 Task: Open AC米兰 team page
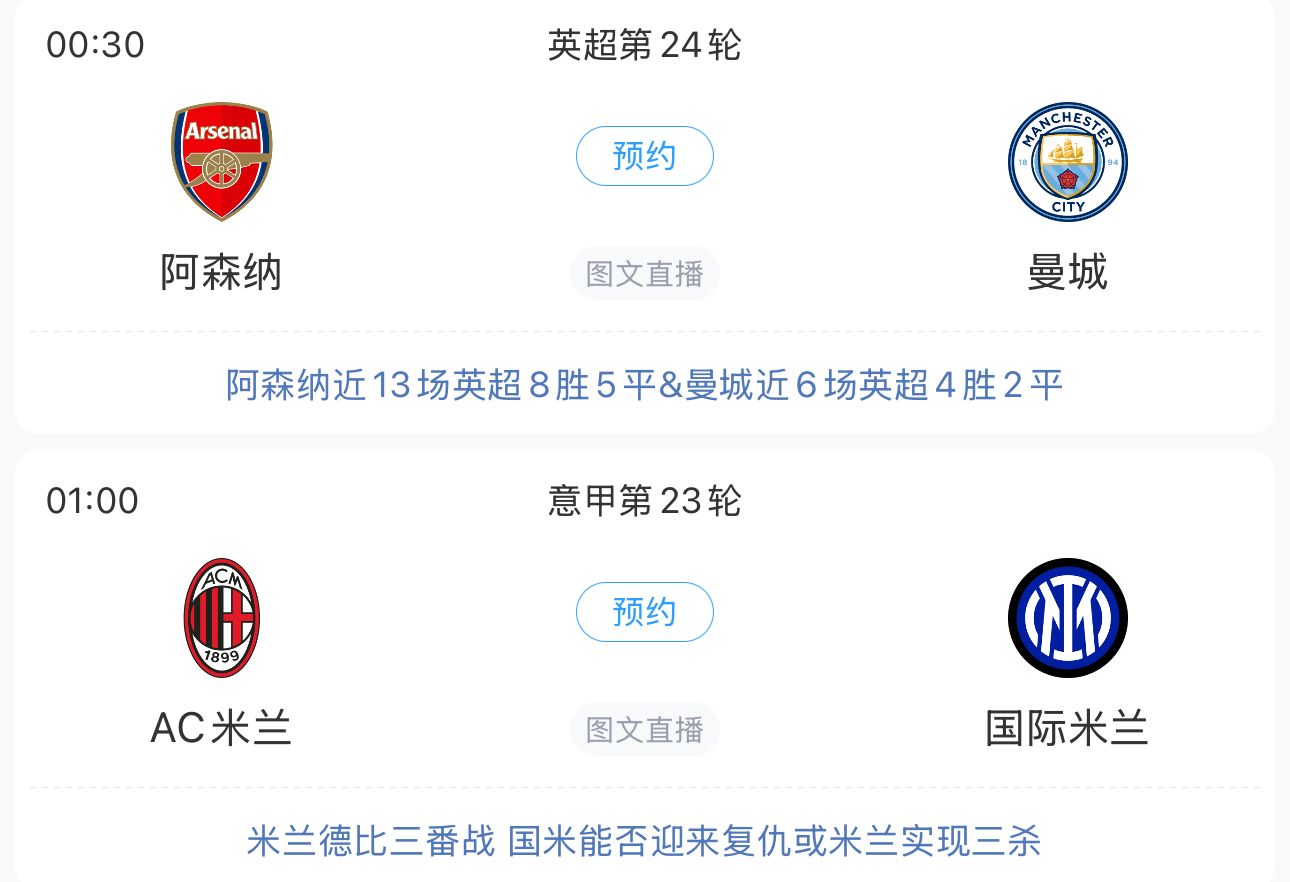(221, 619)
